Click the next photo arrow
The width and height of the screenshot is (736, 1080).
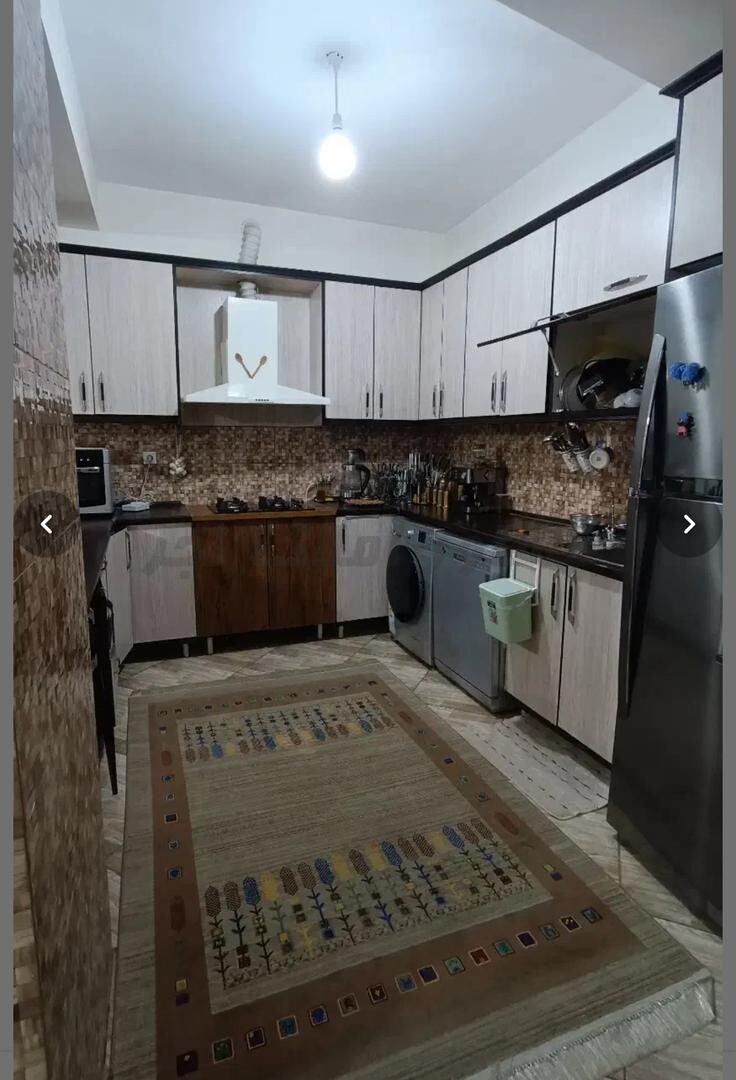689,523
